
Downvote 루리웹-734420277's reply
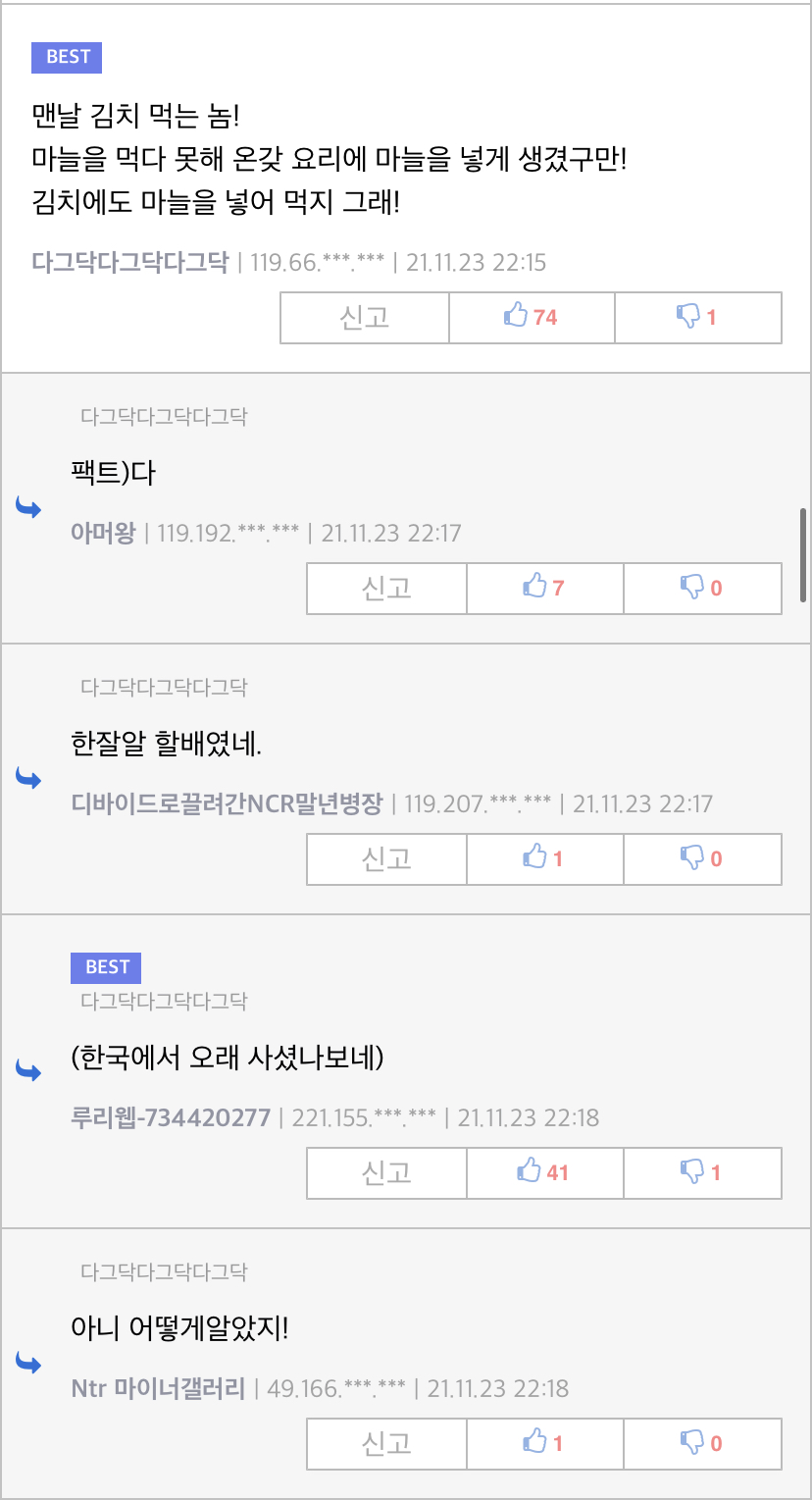(x=703, y=1172)
